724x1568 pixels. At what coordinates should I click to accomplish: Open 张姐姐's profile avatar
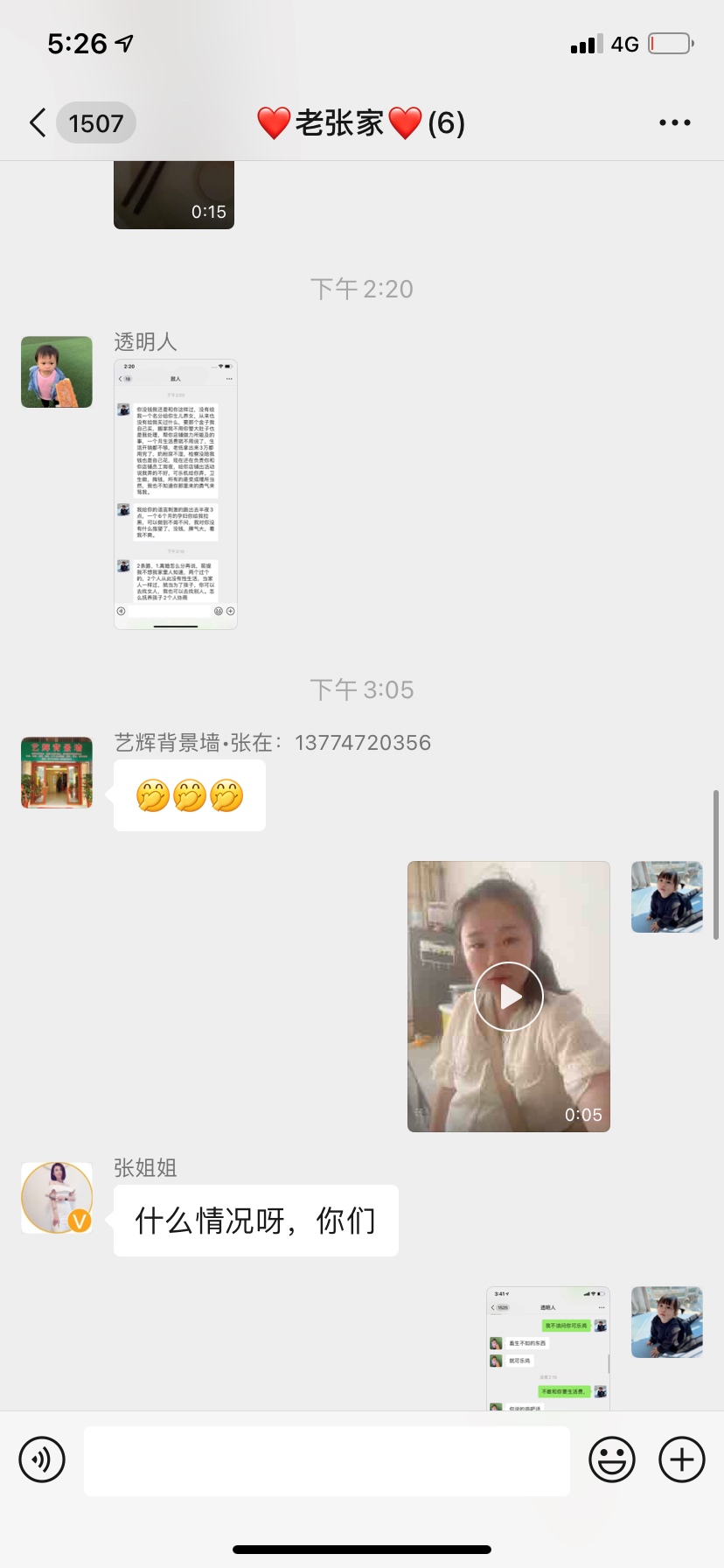click(x=57, y=1198)
